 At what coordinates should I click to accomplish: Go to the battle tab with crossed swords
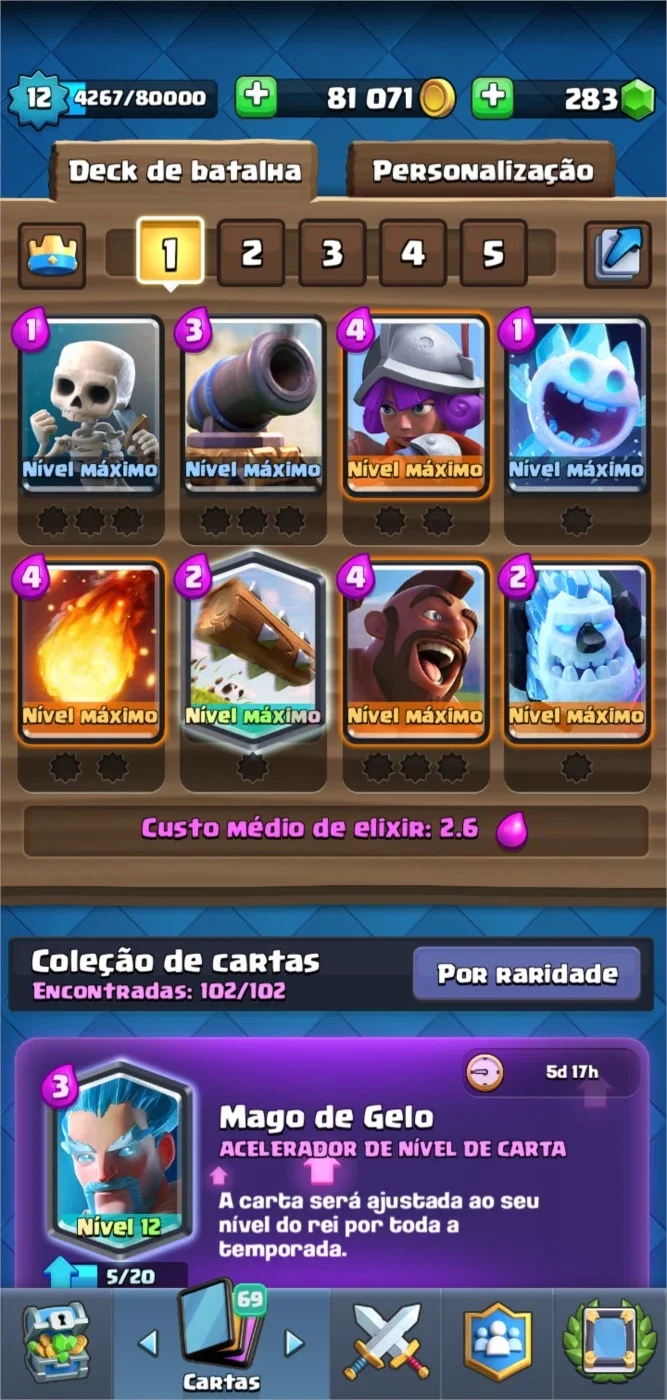point(386,1342)
